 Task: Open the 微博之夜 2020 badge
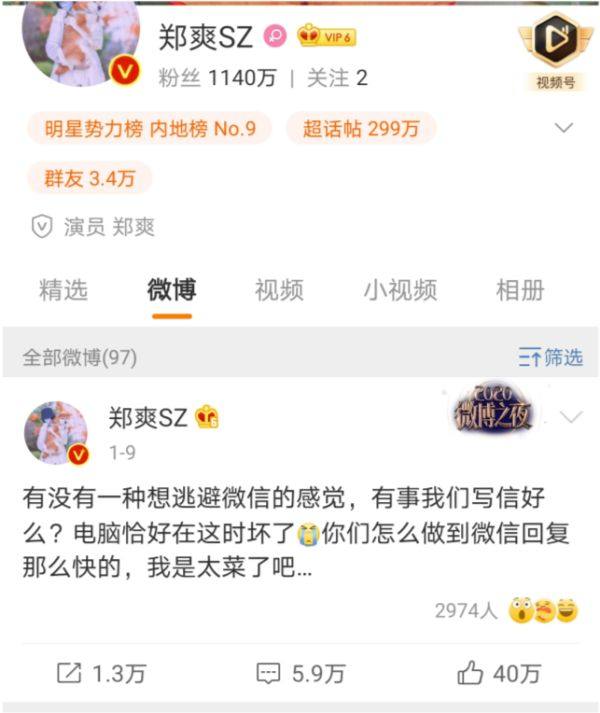coord(490,408)
